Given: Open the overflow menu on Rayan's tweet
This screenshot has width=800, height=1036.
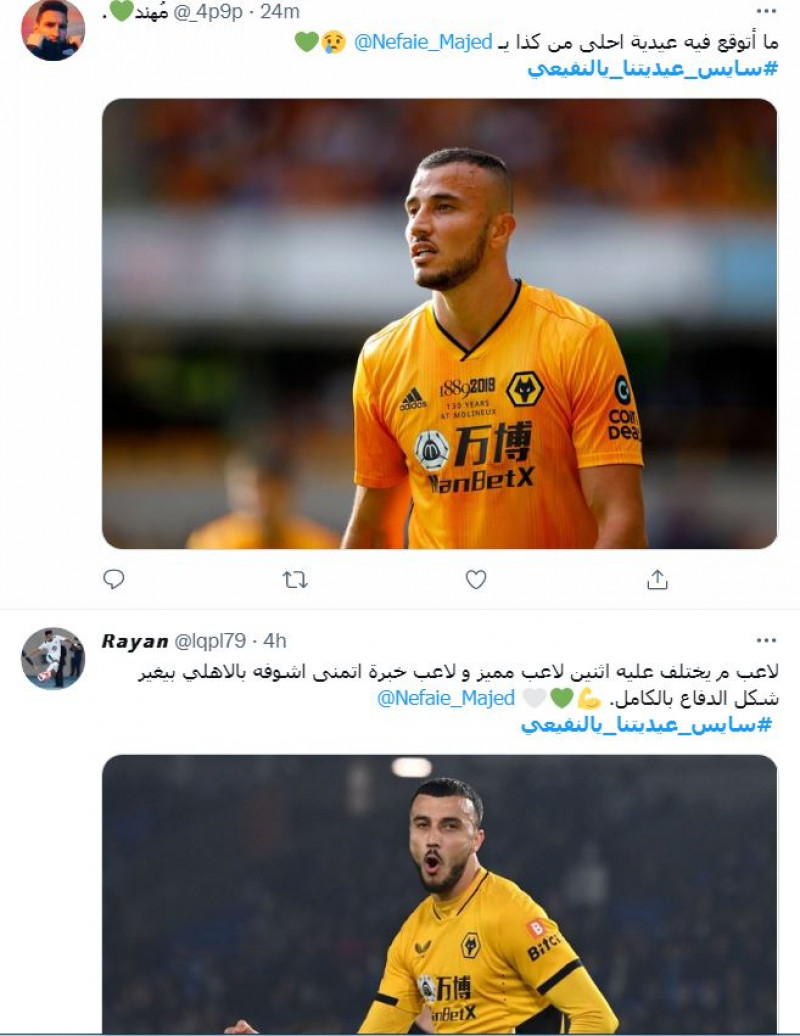Looking at the screenshot, I should point(766,640).
